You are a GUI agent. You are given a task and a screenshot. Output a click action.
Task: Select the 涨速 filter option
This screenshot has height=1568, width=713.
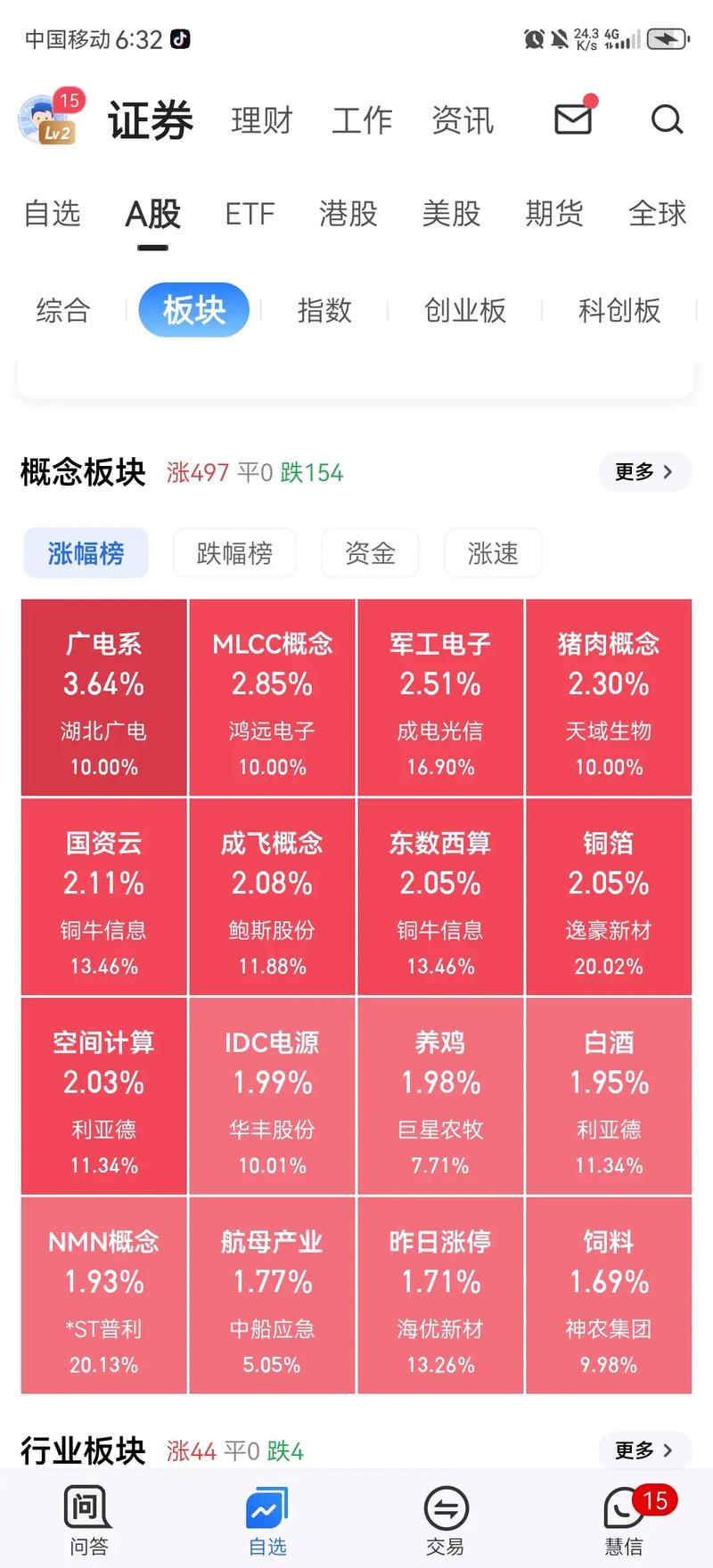click(x=493, y=552)
